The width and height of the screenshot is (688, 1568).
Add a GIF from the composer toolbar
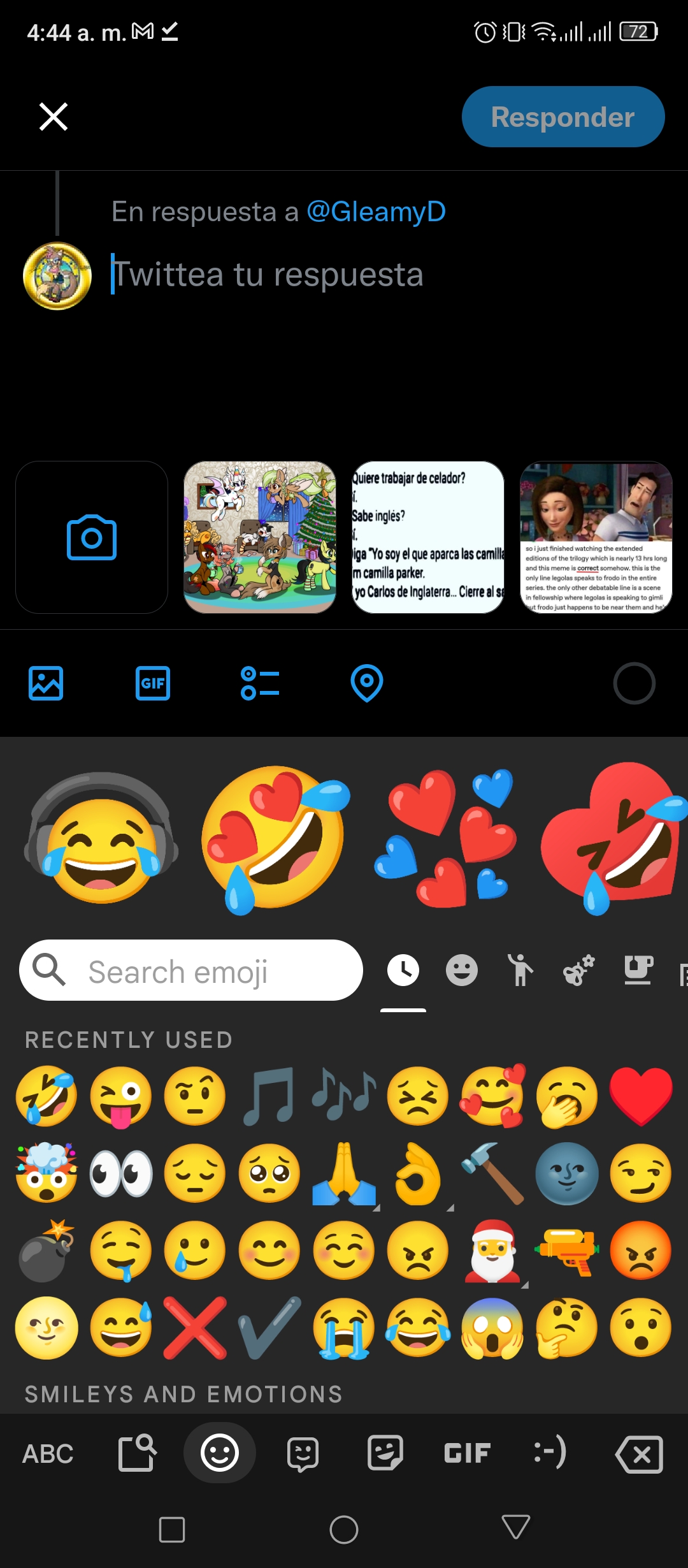tap(153, 683)
